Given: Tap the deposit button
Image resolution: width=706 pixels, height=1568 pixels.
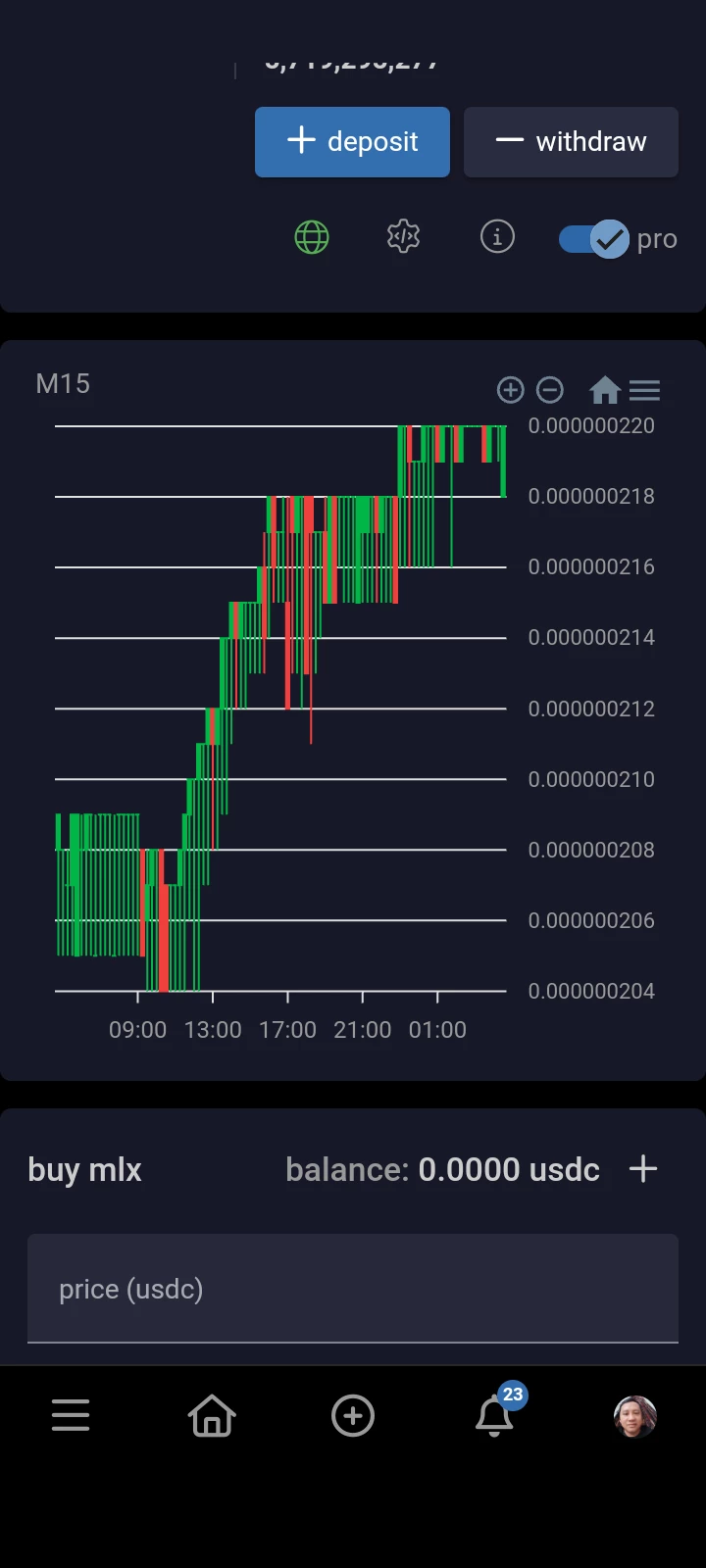Looking at the screenshot, I should [352, 142].
